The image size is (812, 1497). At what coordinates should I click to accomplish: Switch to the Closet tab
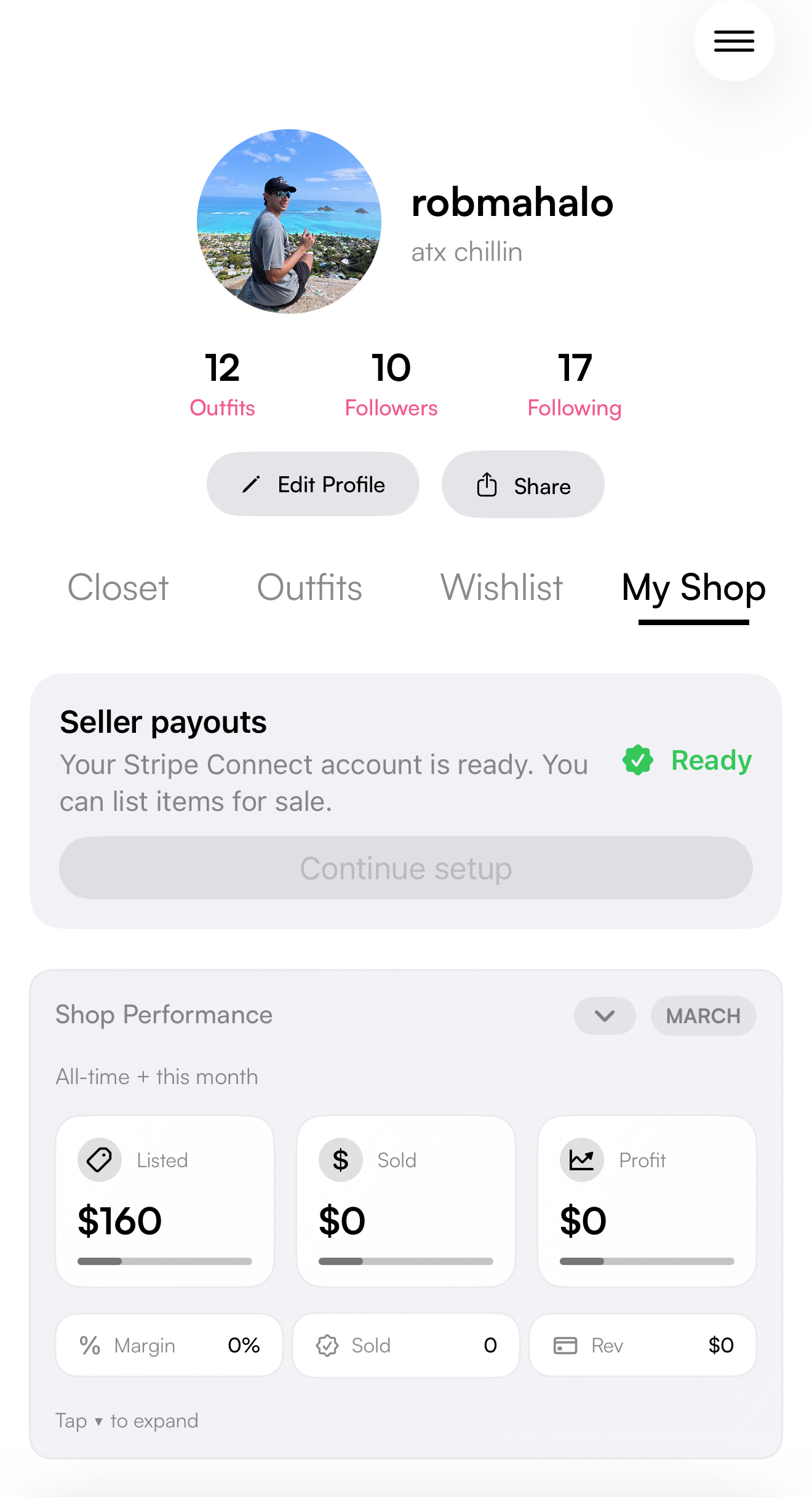pyautogui.click(x=118, y=588)
